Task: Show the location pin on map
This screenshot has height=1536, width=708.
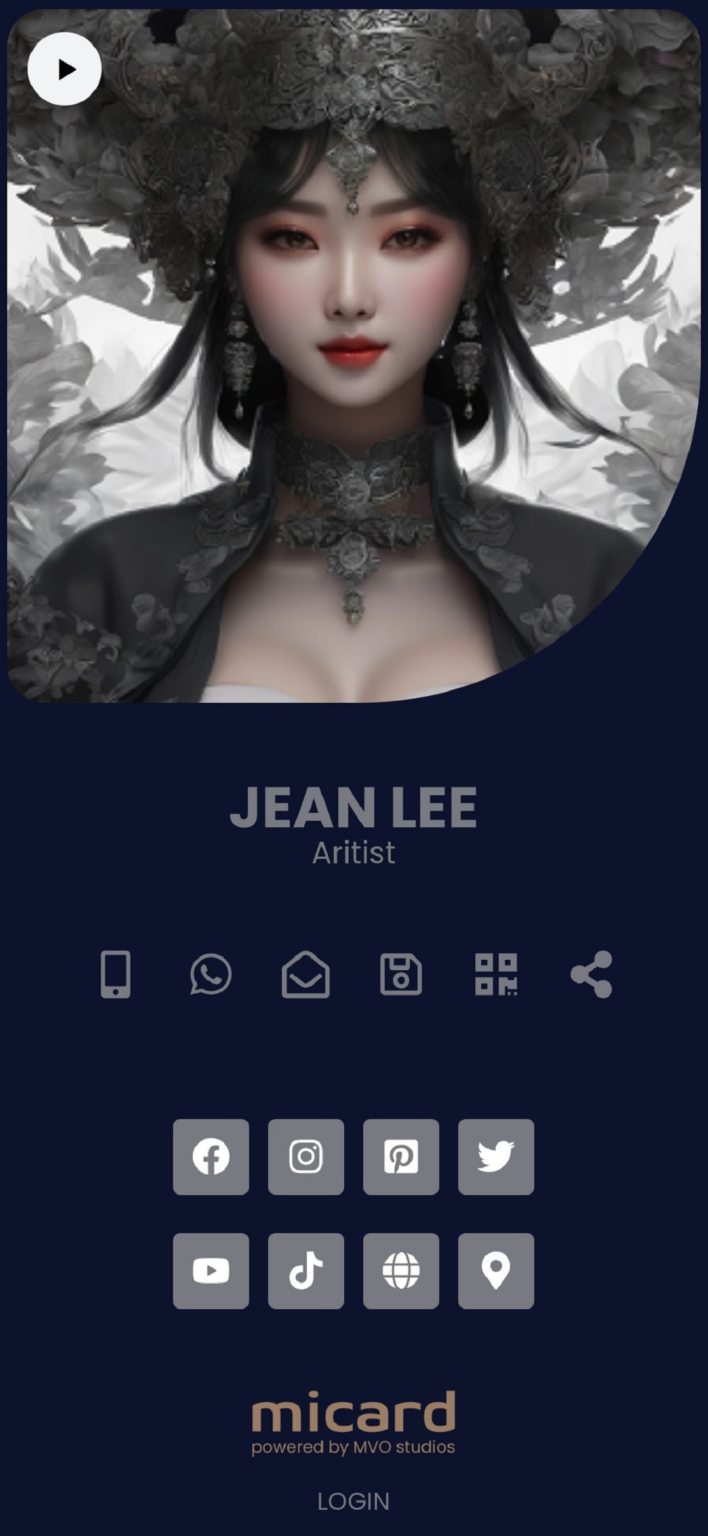Action: (x=496, y=1271)
